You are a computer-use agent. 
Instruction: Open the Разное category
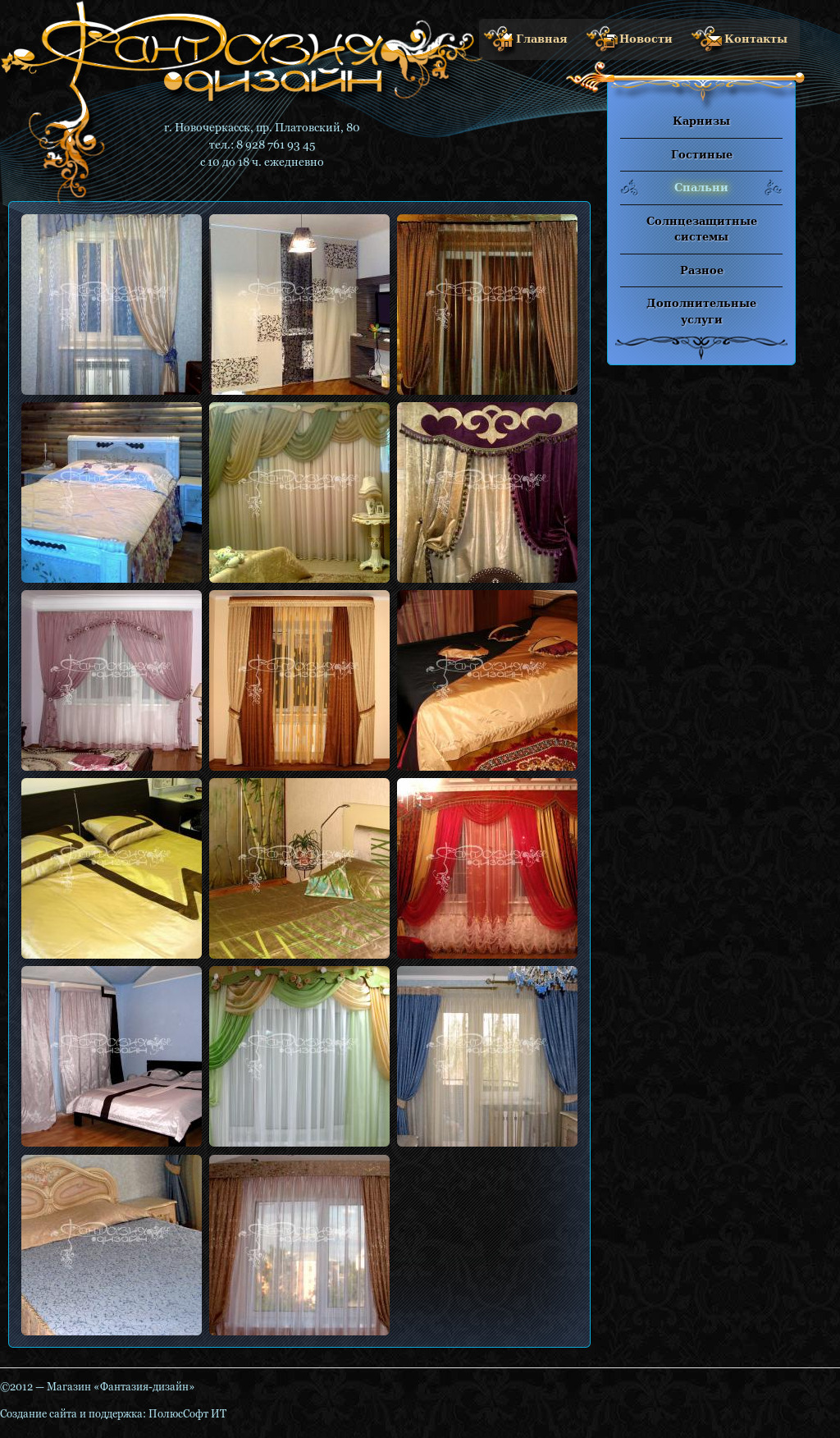(x=701, y=270)
